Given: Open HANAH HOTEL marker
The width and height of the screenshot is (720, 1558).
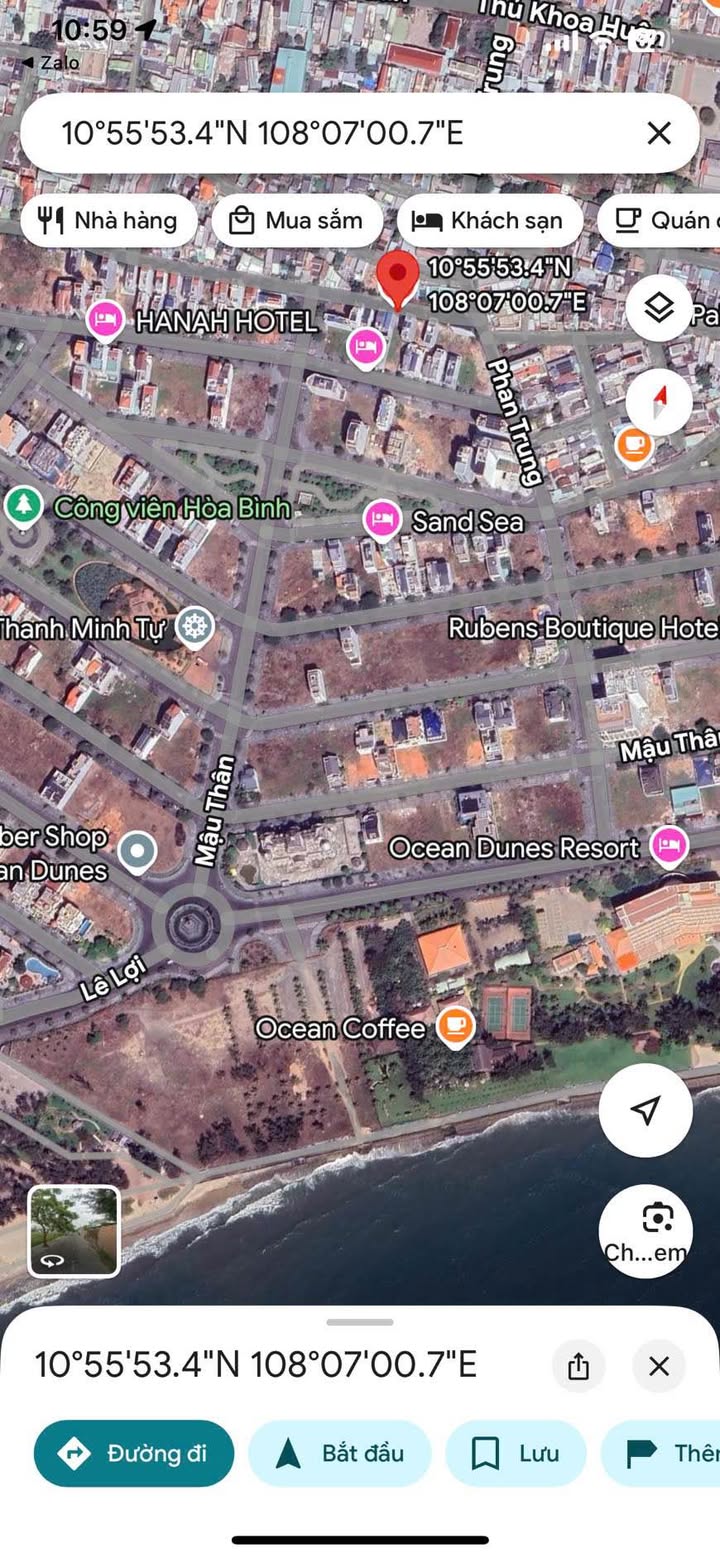Looking at the screenshot, I should (105, 320).
